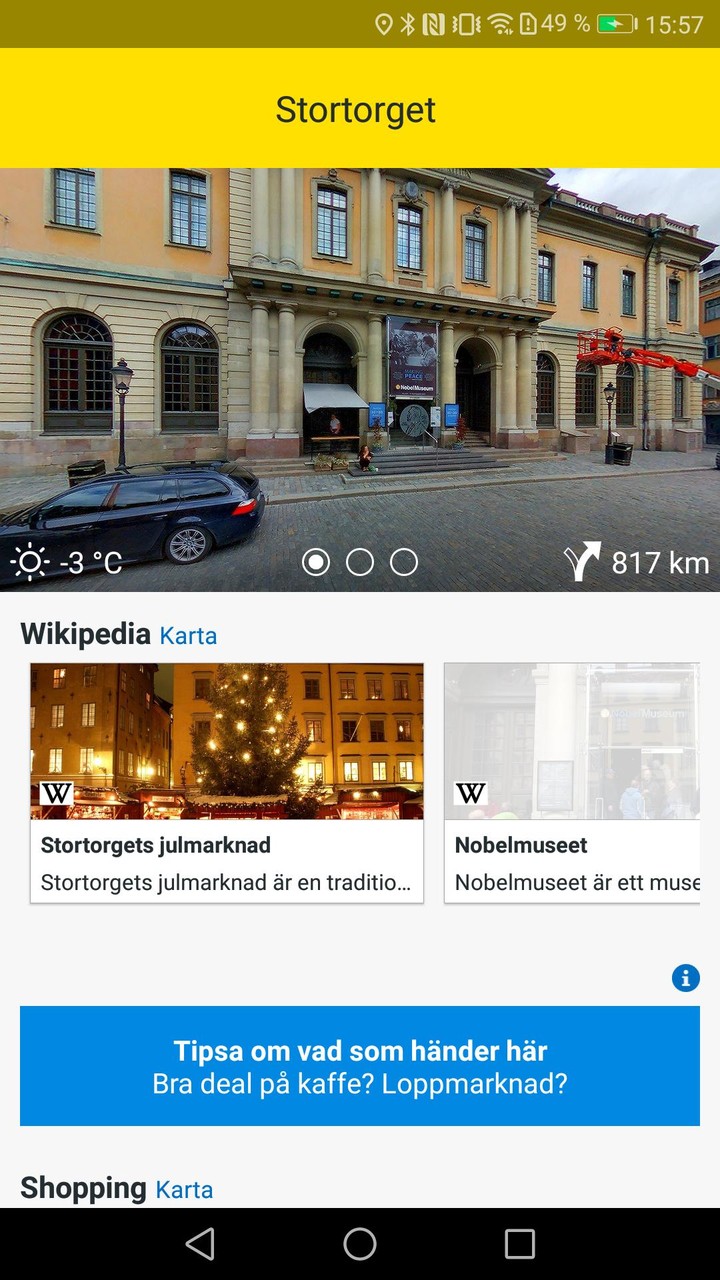Tap the weather sun icon showing -3 °C
720x1280 pixels.
30,561
